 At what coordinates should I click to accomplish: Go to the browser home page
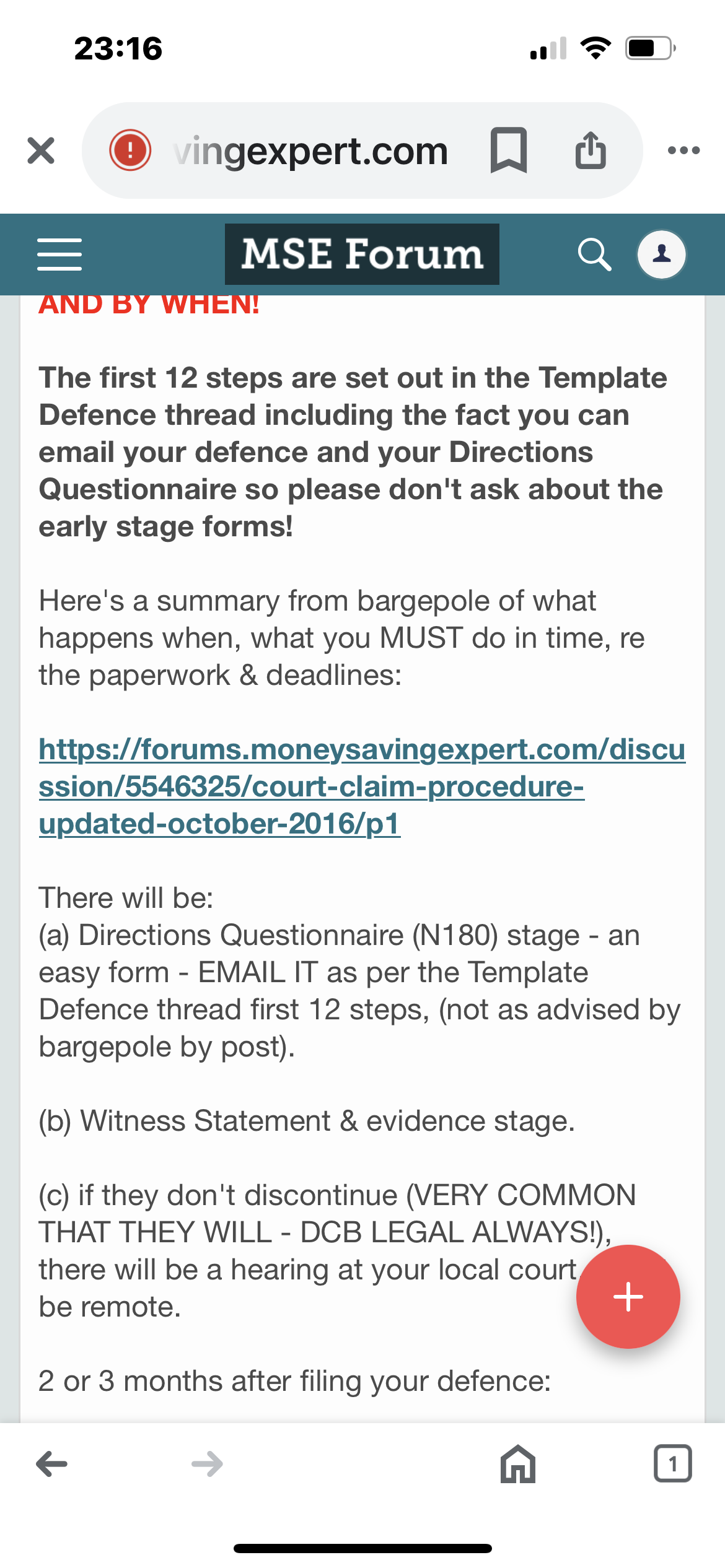coord(518,1464)
